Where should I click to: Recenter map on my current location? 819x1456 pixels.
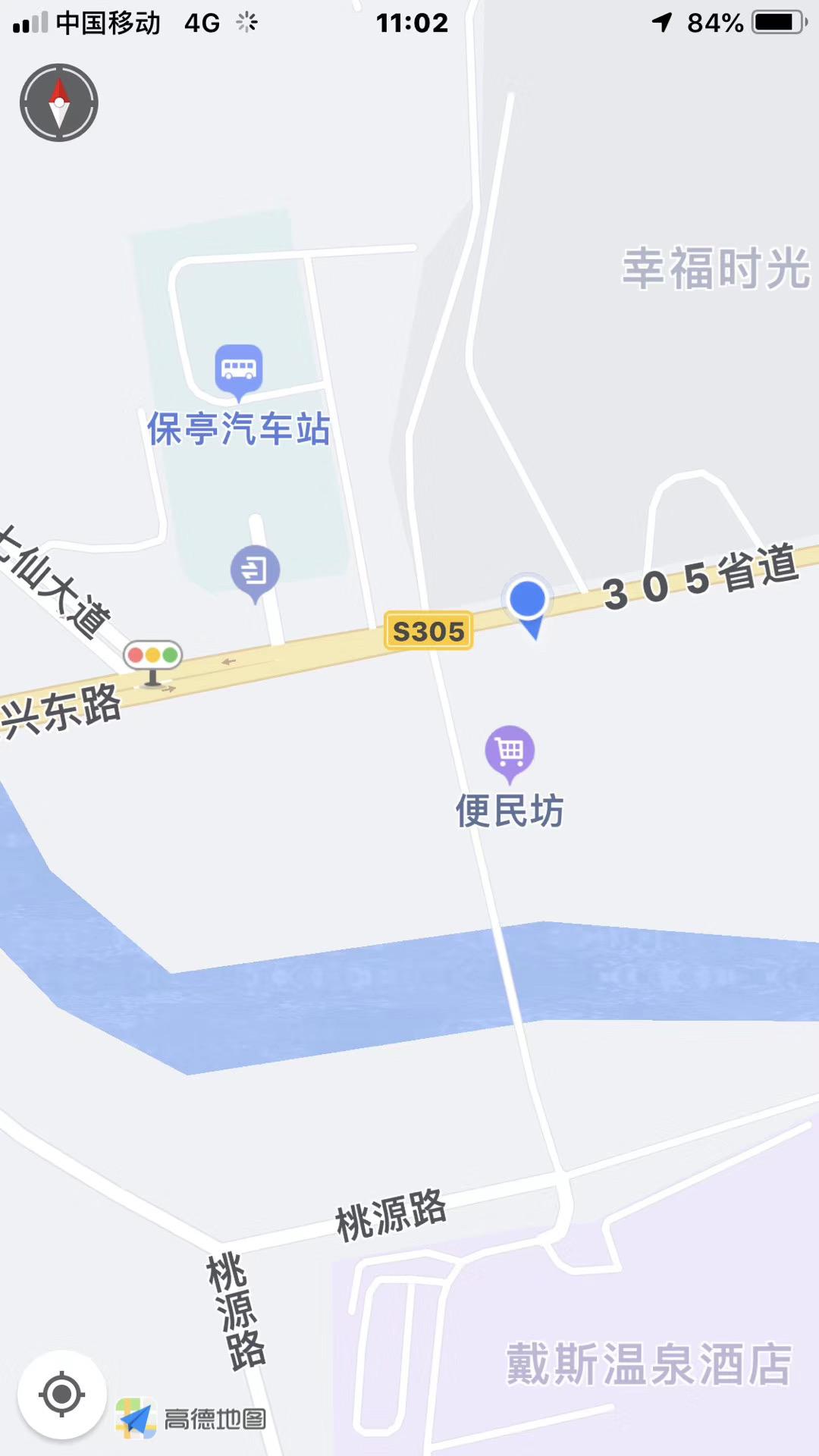[61, 1394]
